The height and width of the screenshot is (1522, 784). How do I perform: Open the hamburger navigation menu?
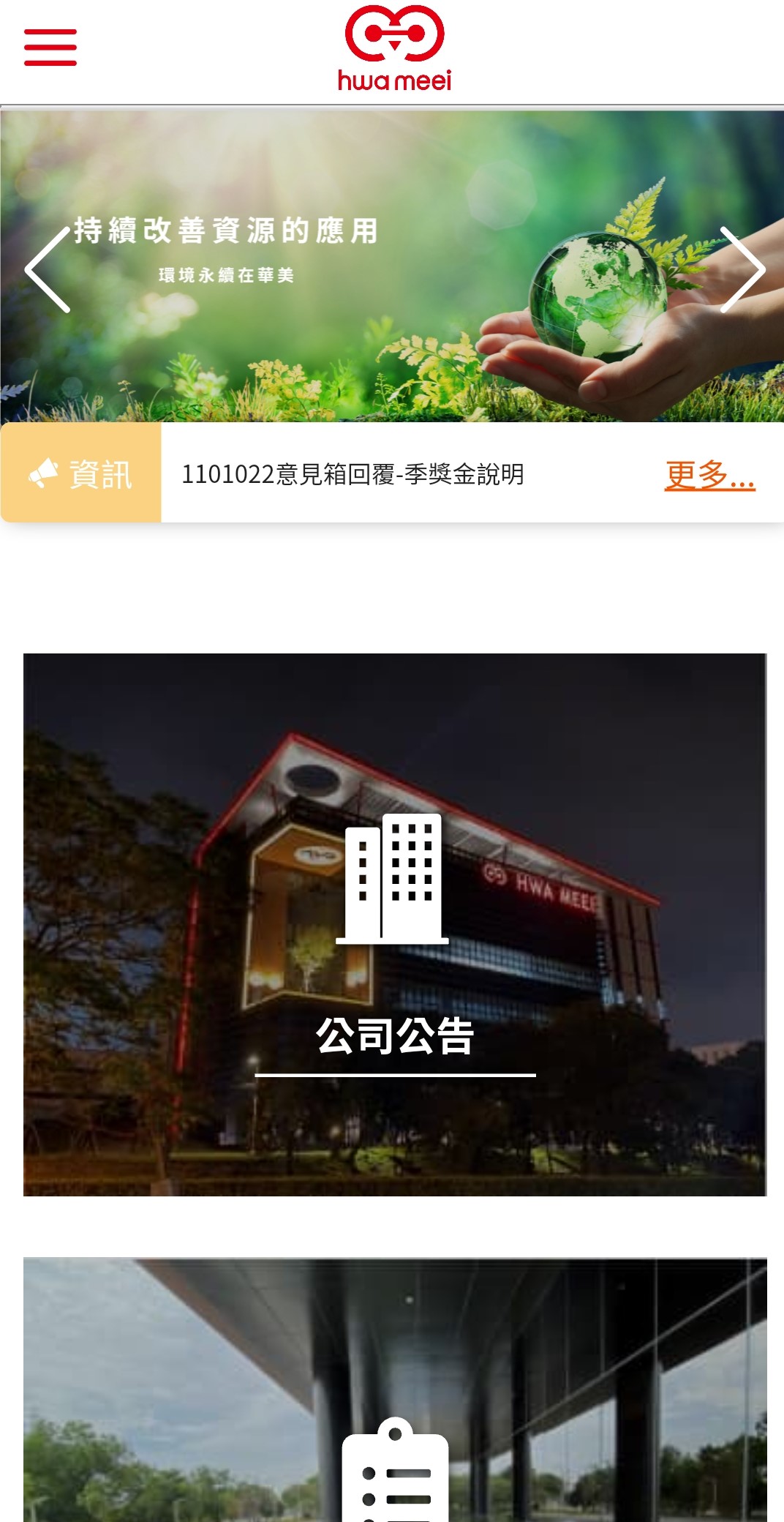click(50, 48)
